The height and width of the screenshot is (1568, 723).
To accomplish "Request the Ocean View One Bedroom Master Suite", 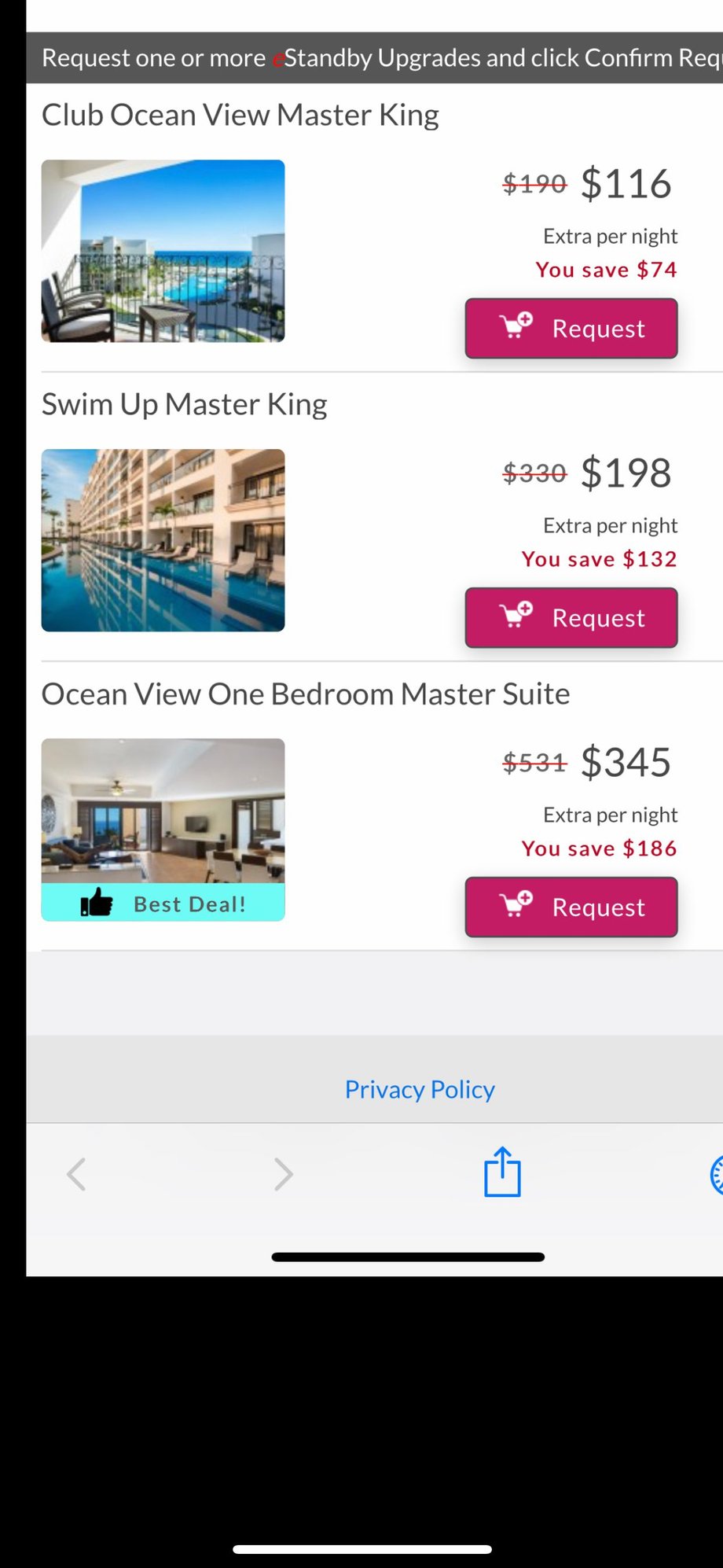I will 571,907.
